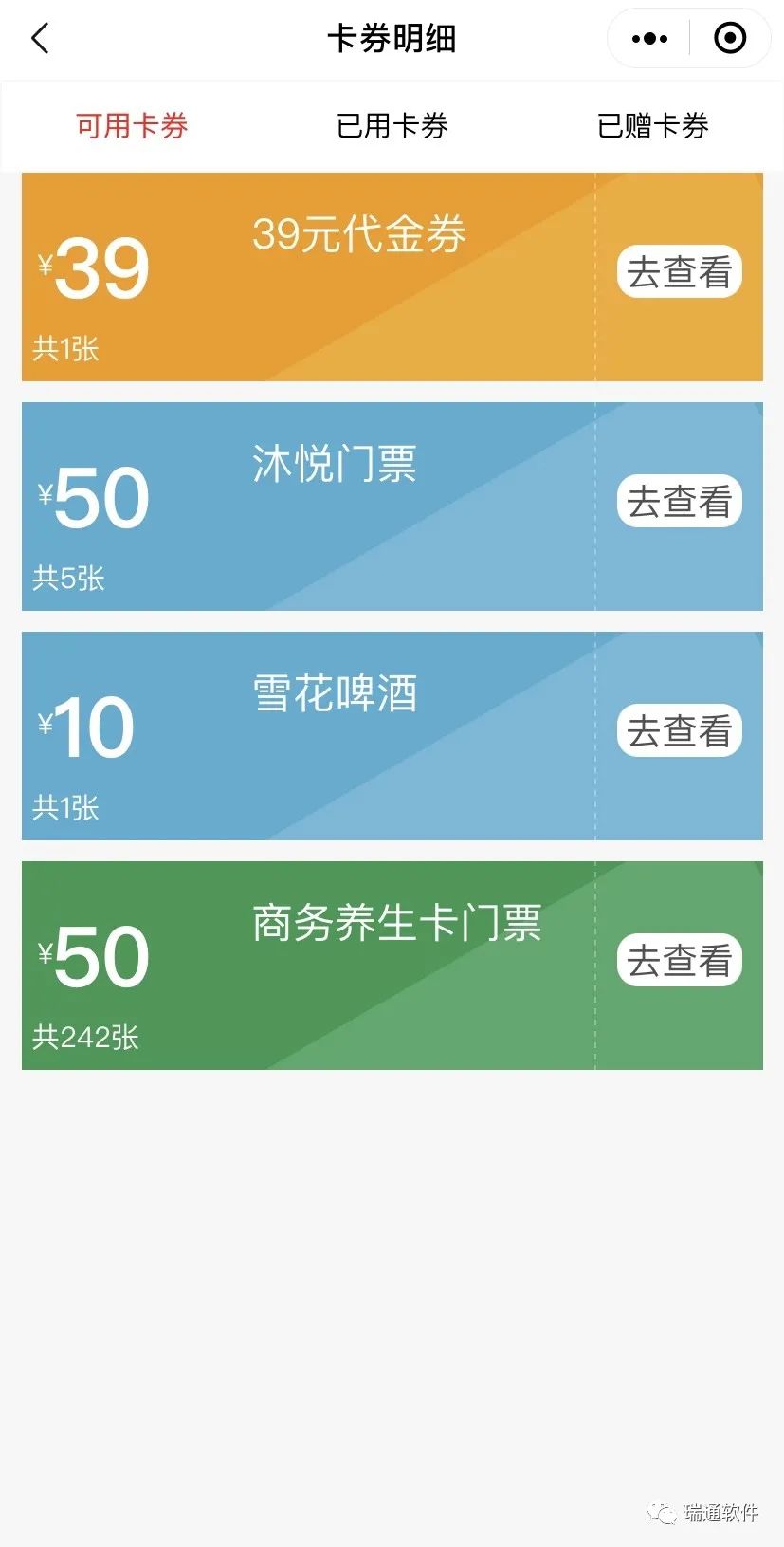Select the 可用卡券 tab

132,125
